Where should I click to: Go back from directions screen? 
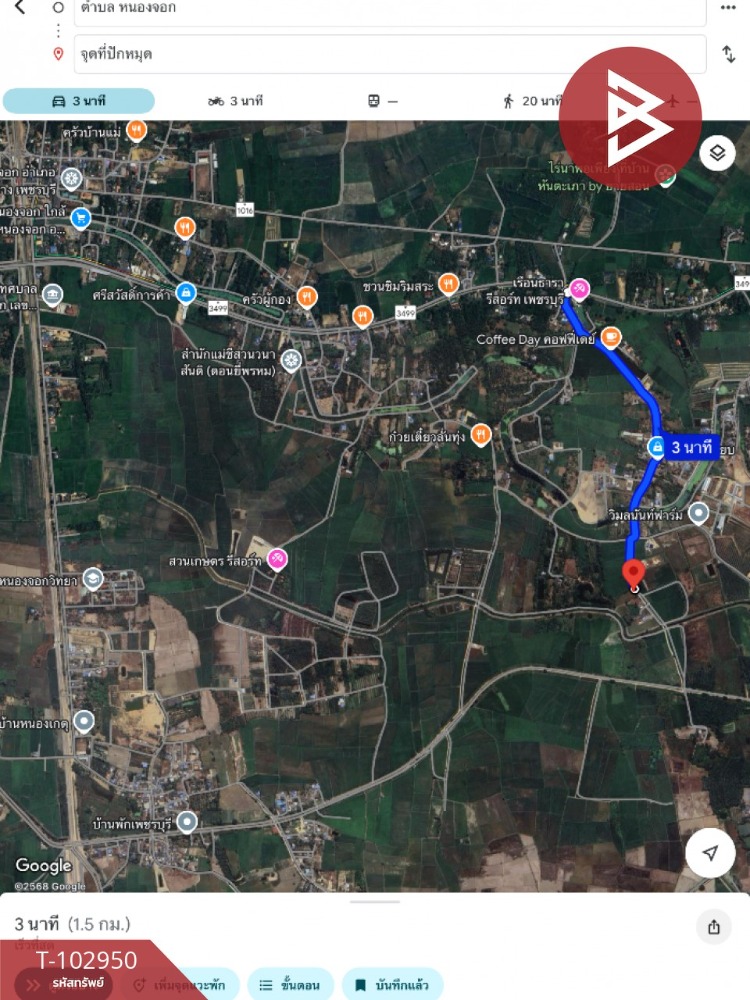pyautogui.click(x=19, y=8)
